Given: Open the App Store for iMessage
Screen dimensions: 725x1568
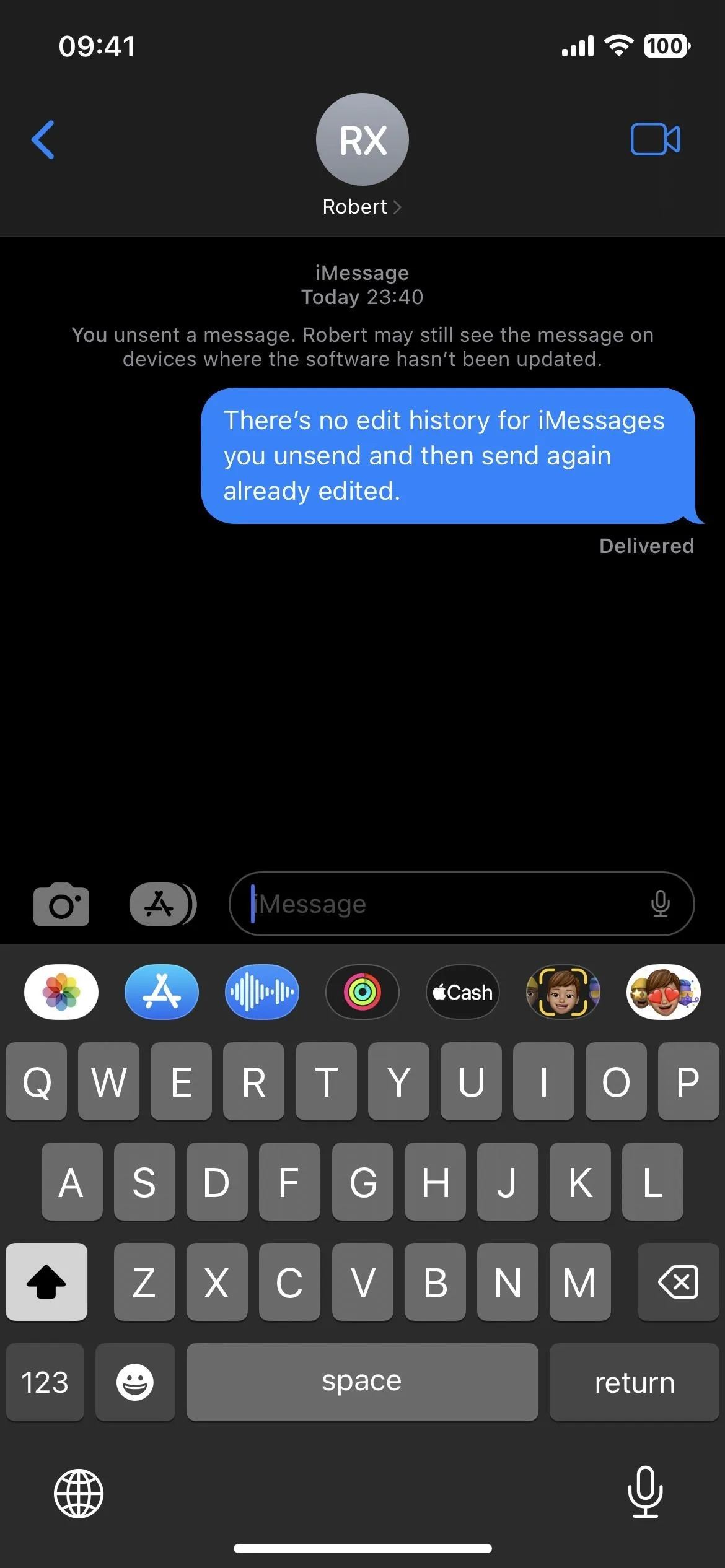Looking at the screenshot, I should tap(162, 992).
